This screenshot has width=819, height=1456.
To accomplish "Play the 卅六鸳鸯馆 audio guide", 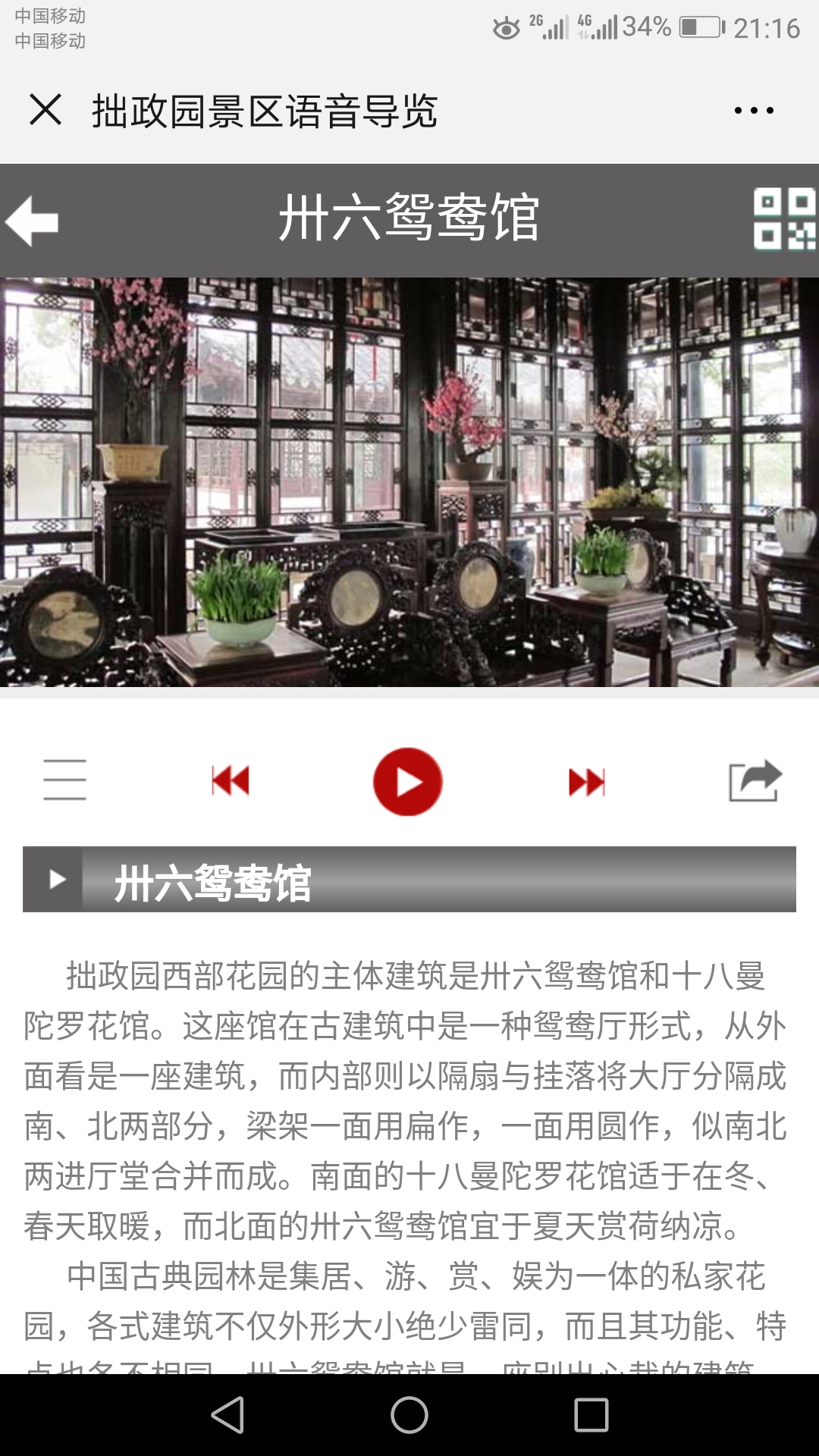I will pos(408,782).
